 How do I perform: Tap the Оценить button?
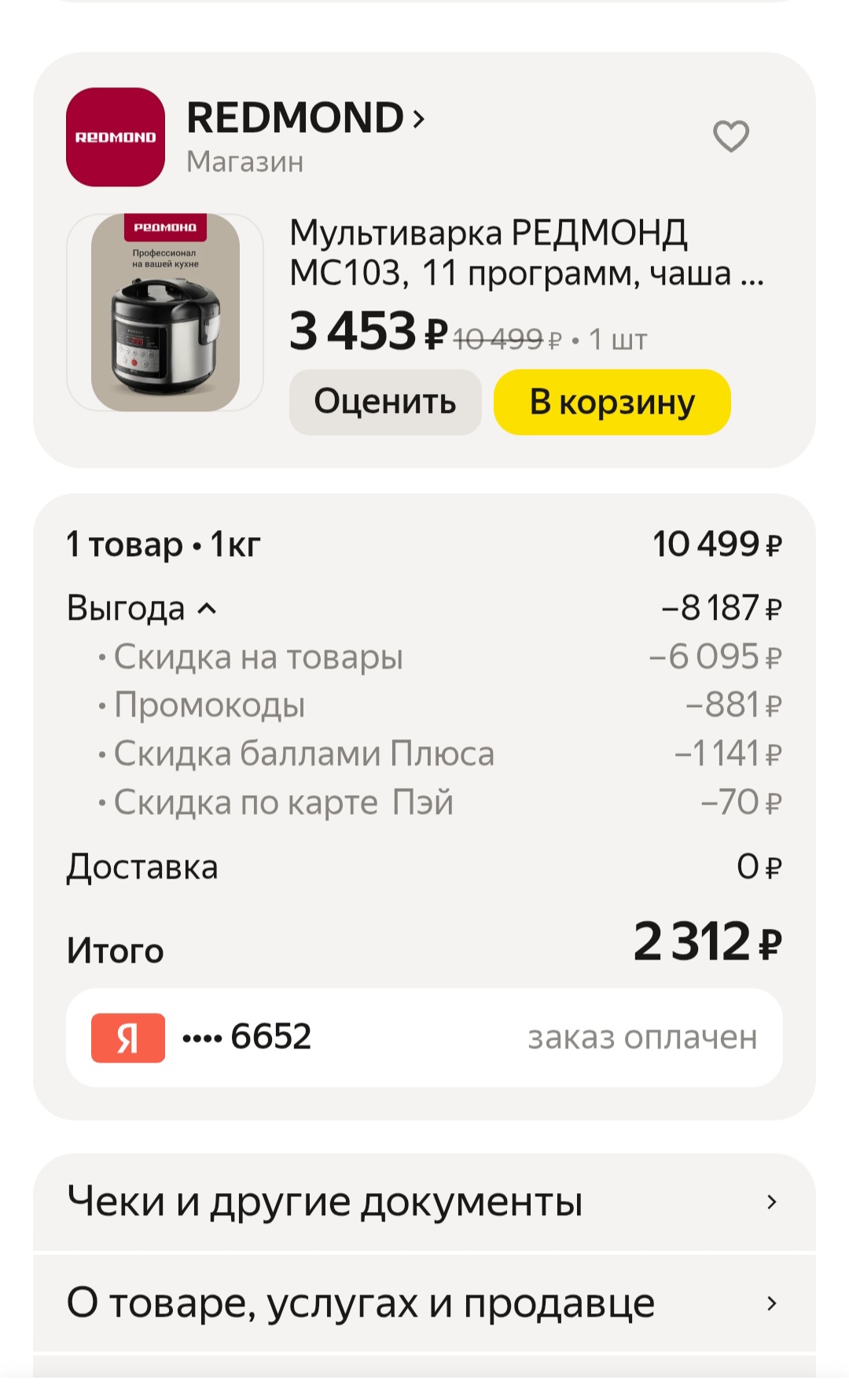(x=384, y=402)
